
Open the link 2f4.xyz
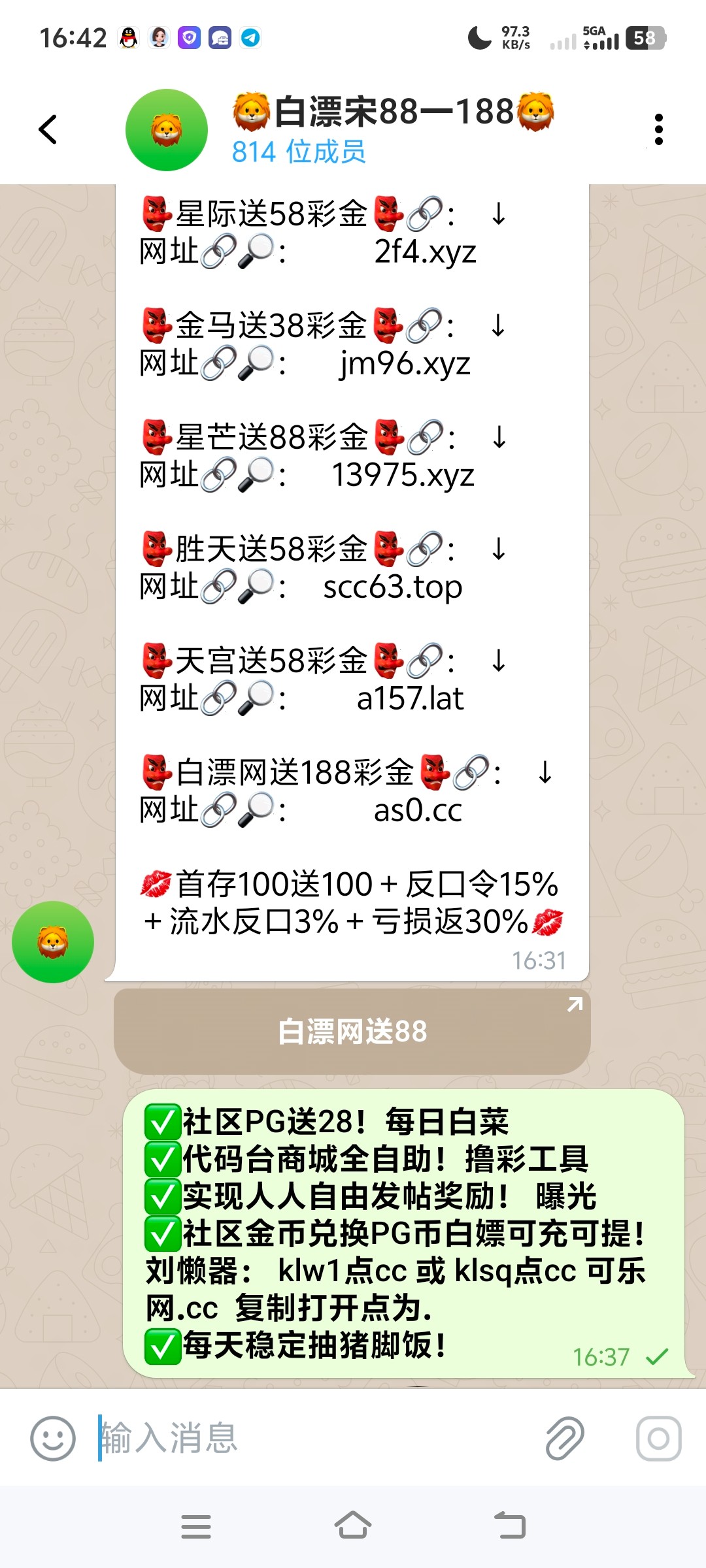(426, 253)
